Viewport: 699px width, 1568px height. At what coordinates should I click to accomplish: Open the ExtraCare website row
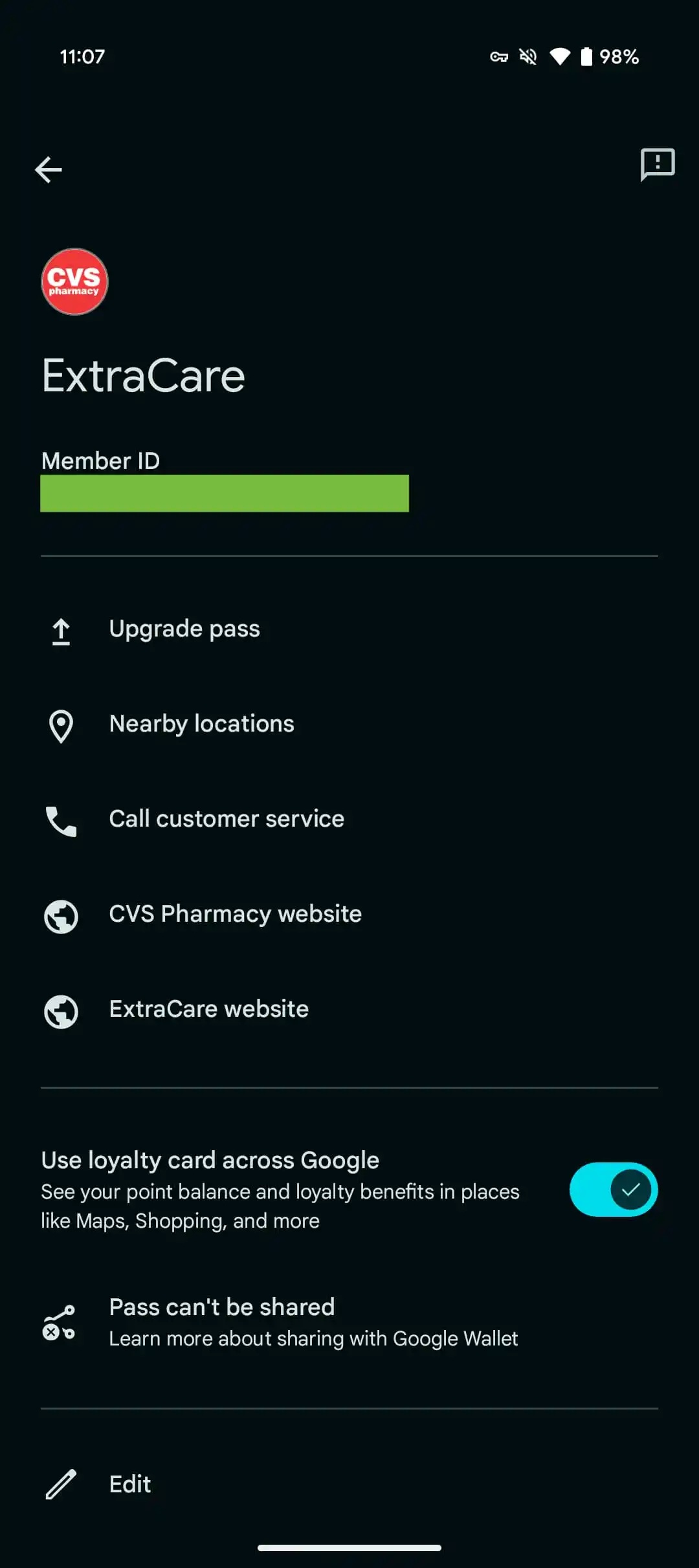coord(208,1010)
